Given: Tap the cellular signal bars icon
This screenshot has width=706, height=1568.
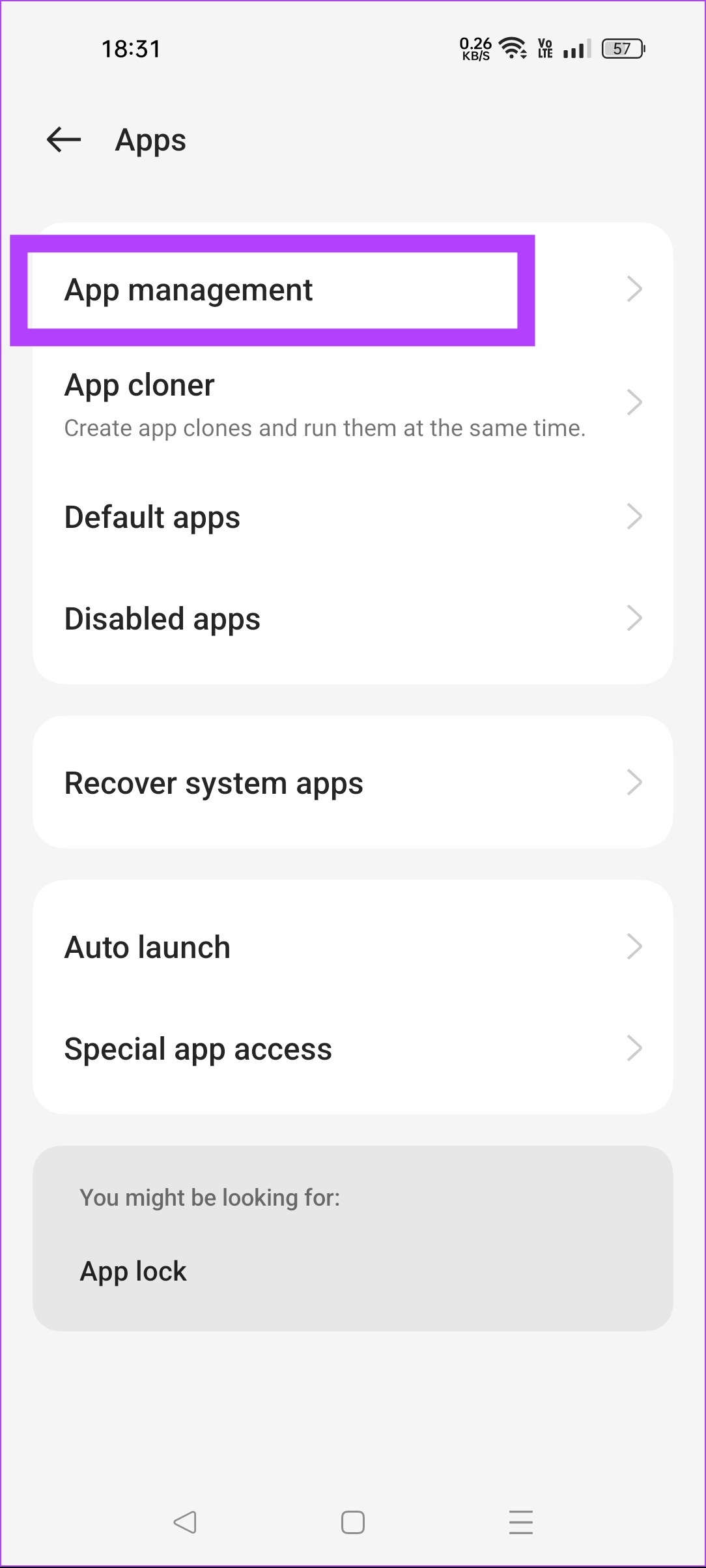Looking at the screenshot, I should pos(576,48).
